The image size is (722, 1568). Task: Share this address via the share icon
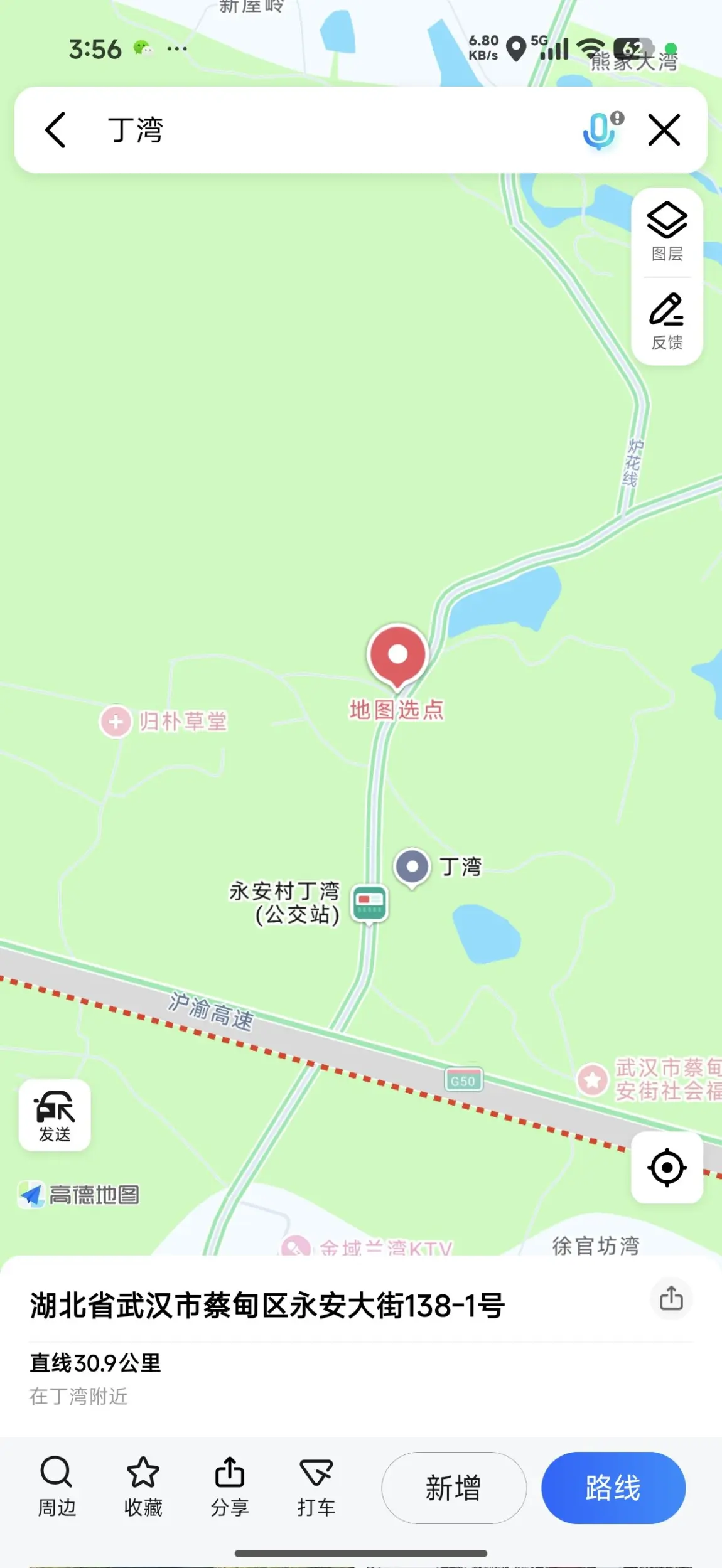pos(671,1298)
